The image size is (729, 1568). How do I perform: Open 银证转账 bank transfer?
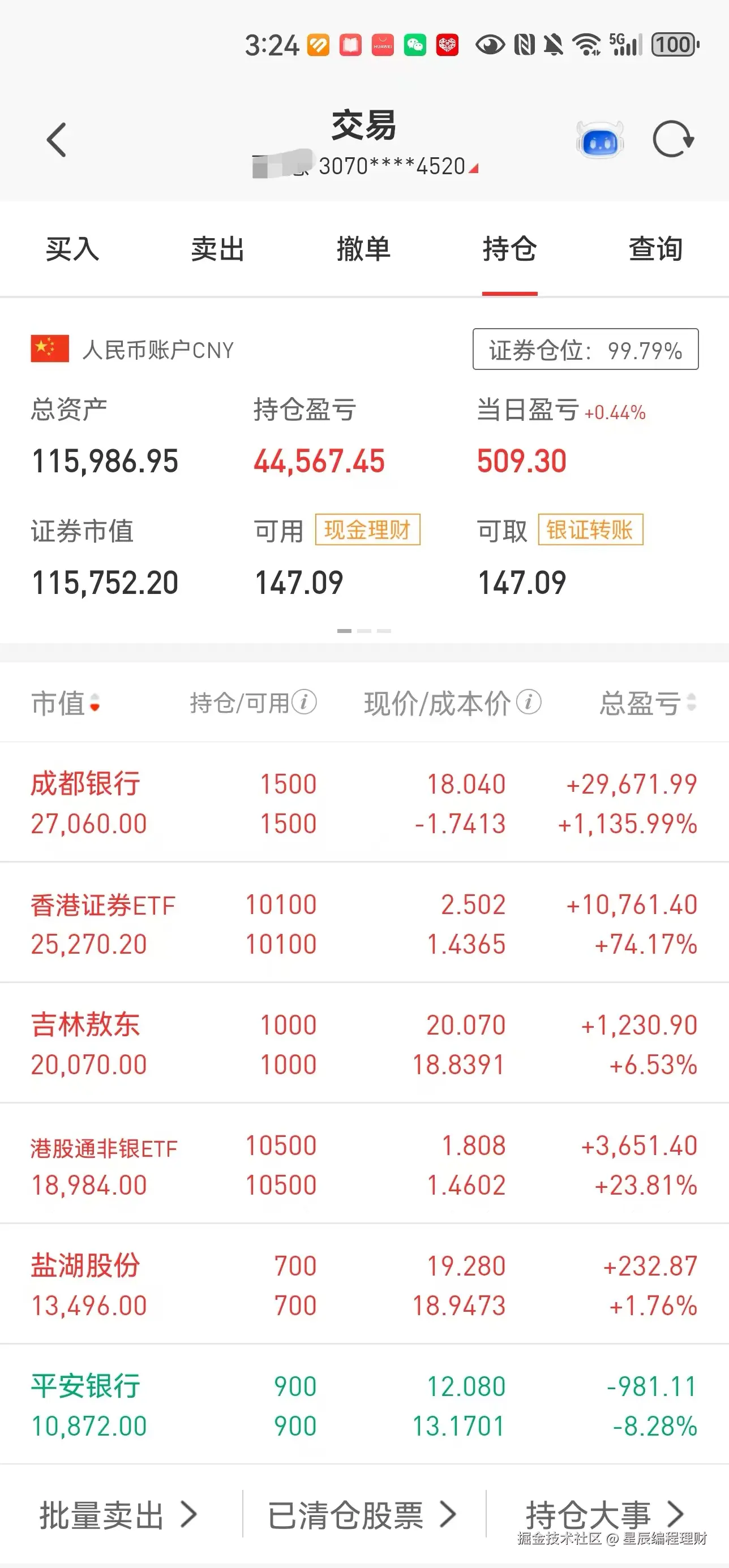pyautogui.click(x=590, y=529)
